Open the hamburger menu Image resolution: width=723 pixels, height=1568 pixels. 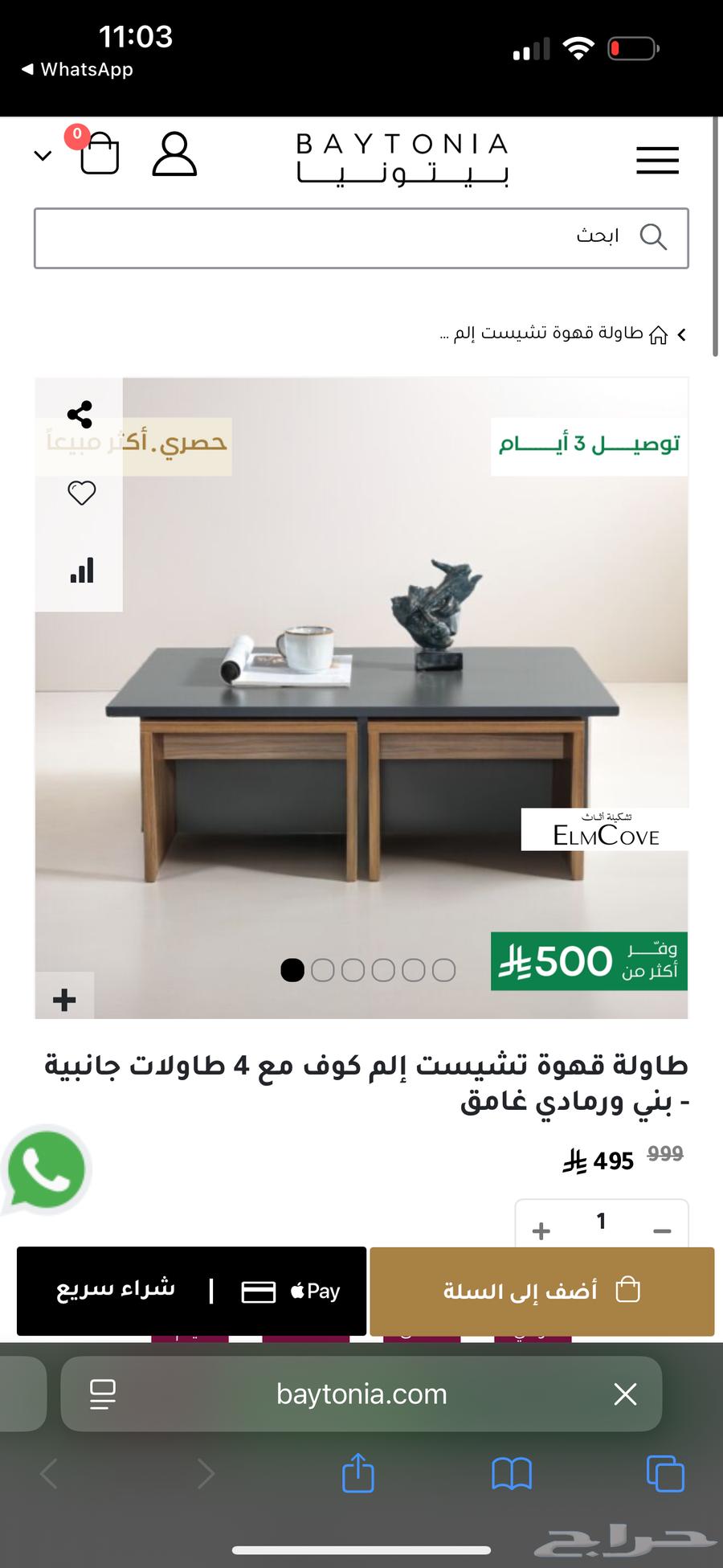coord(657,160)
